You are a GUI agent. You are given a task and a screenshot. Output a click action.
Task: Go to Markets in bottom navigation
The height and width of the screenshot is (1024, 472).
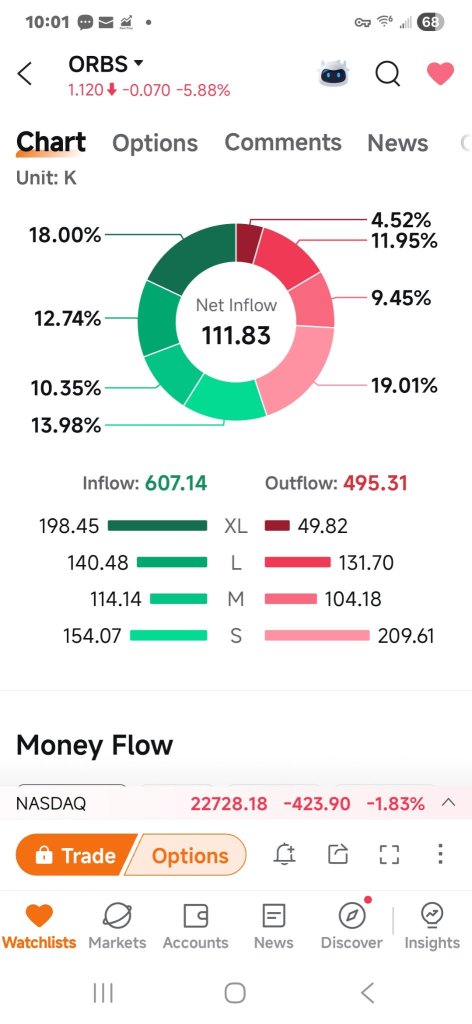point(117,926)
